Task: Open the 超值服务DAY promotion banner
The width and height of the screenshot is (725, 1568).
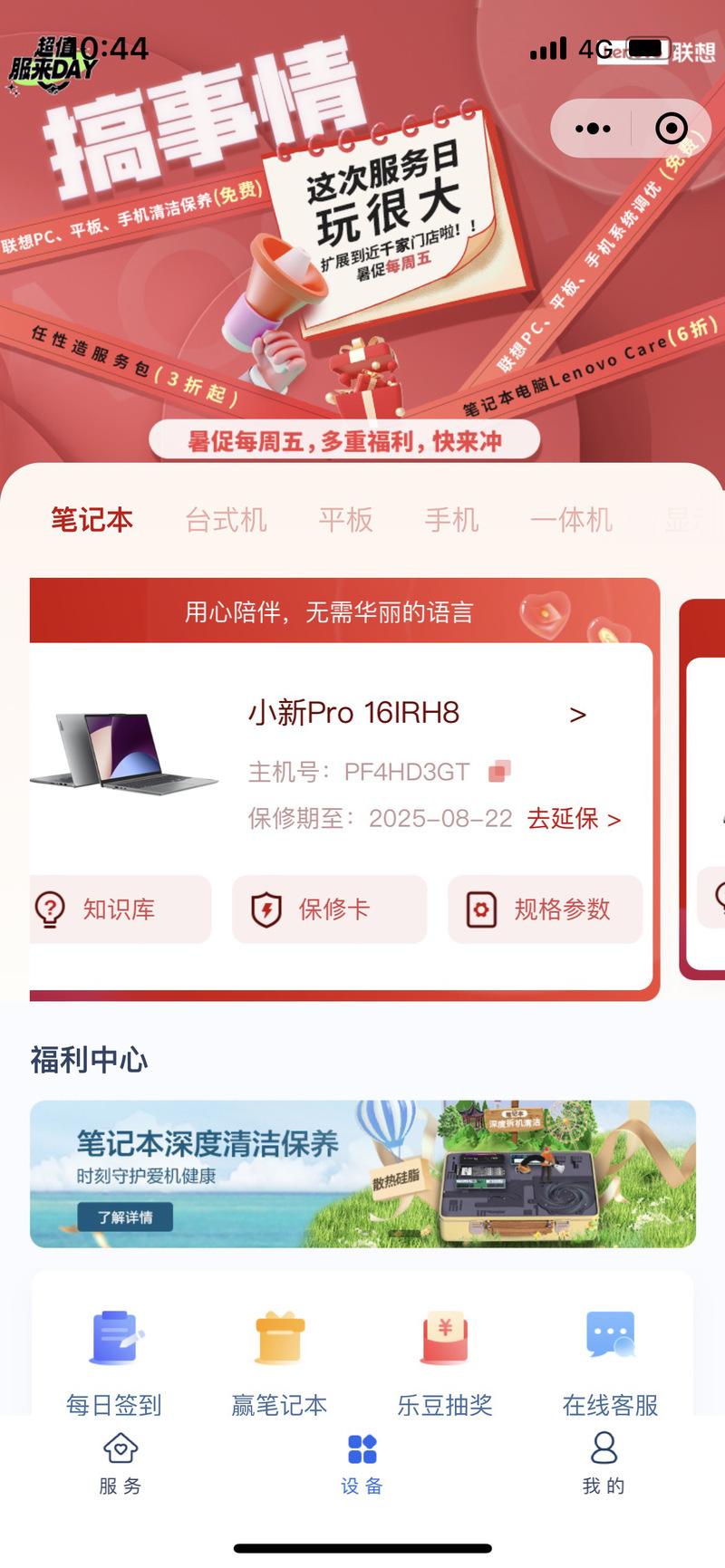Action: coord(362,236)
